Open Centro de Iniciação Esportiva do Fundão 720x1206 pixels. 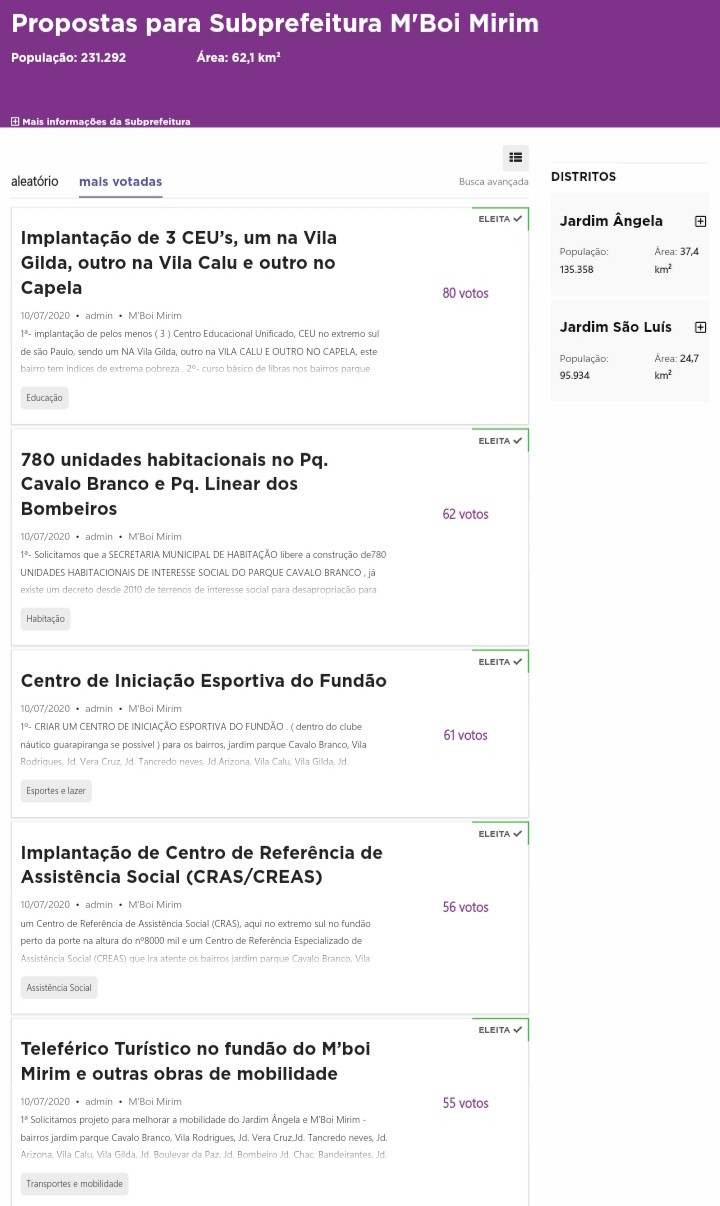(x=204, y=681)
